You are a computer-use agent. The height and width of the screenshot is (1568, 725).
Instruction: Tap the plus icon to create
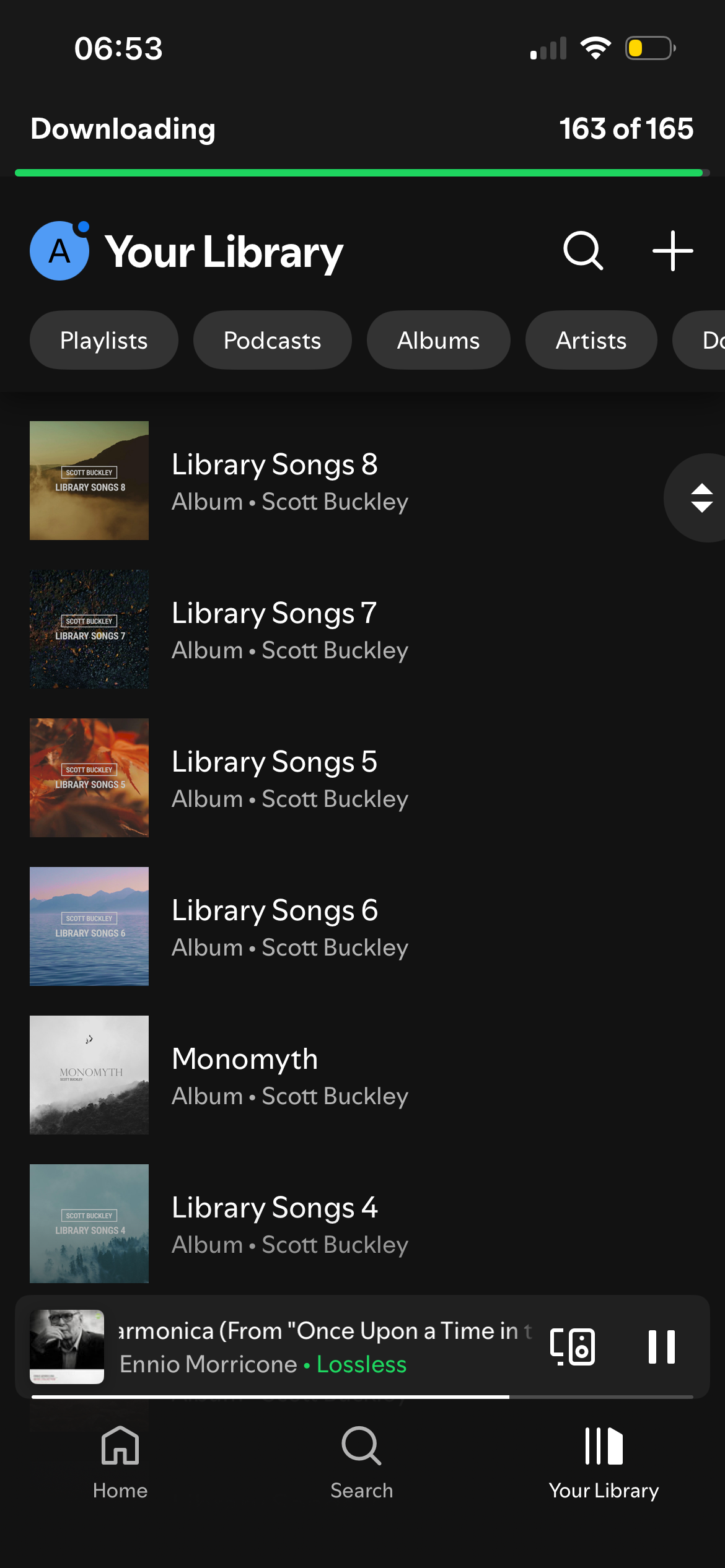(x=672, y=251)
